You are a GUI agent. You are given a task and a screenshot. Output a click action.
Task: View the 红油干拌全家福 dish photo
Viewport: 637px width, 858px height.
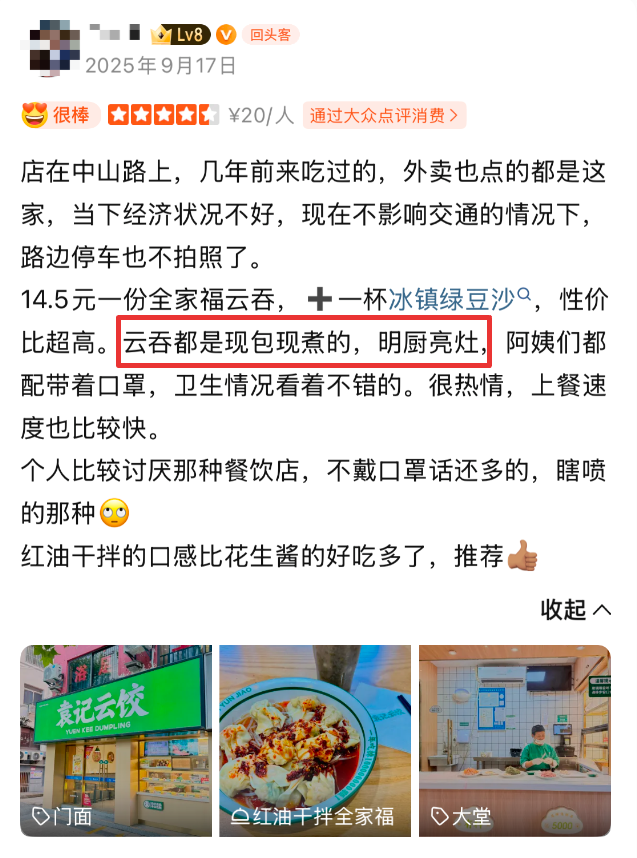tap(315, 740)
